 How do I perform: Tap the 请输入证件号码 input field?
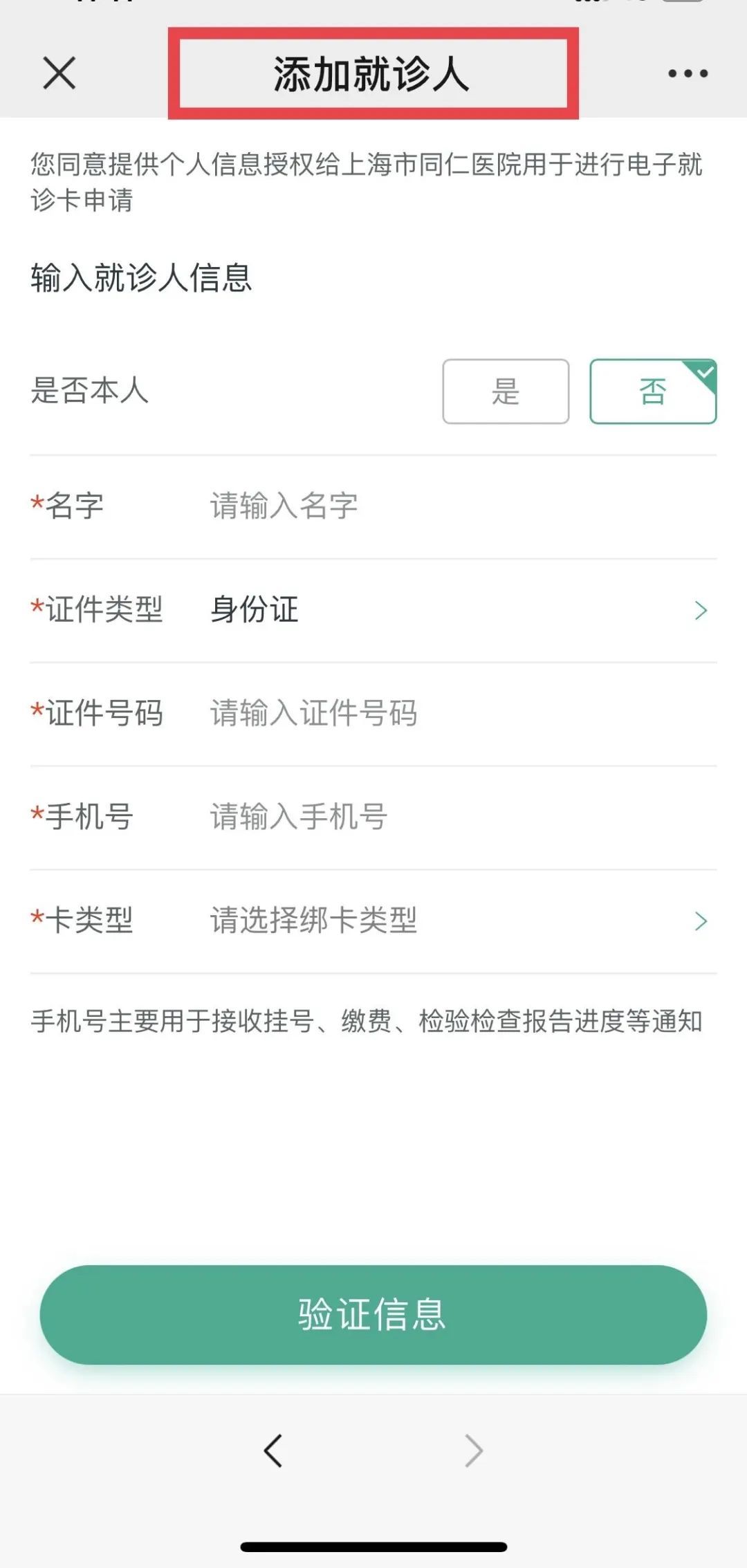(456, 714)
